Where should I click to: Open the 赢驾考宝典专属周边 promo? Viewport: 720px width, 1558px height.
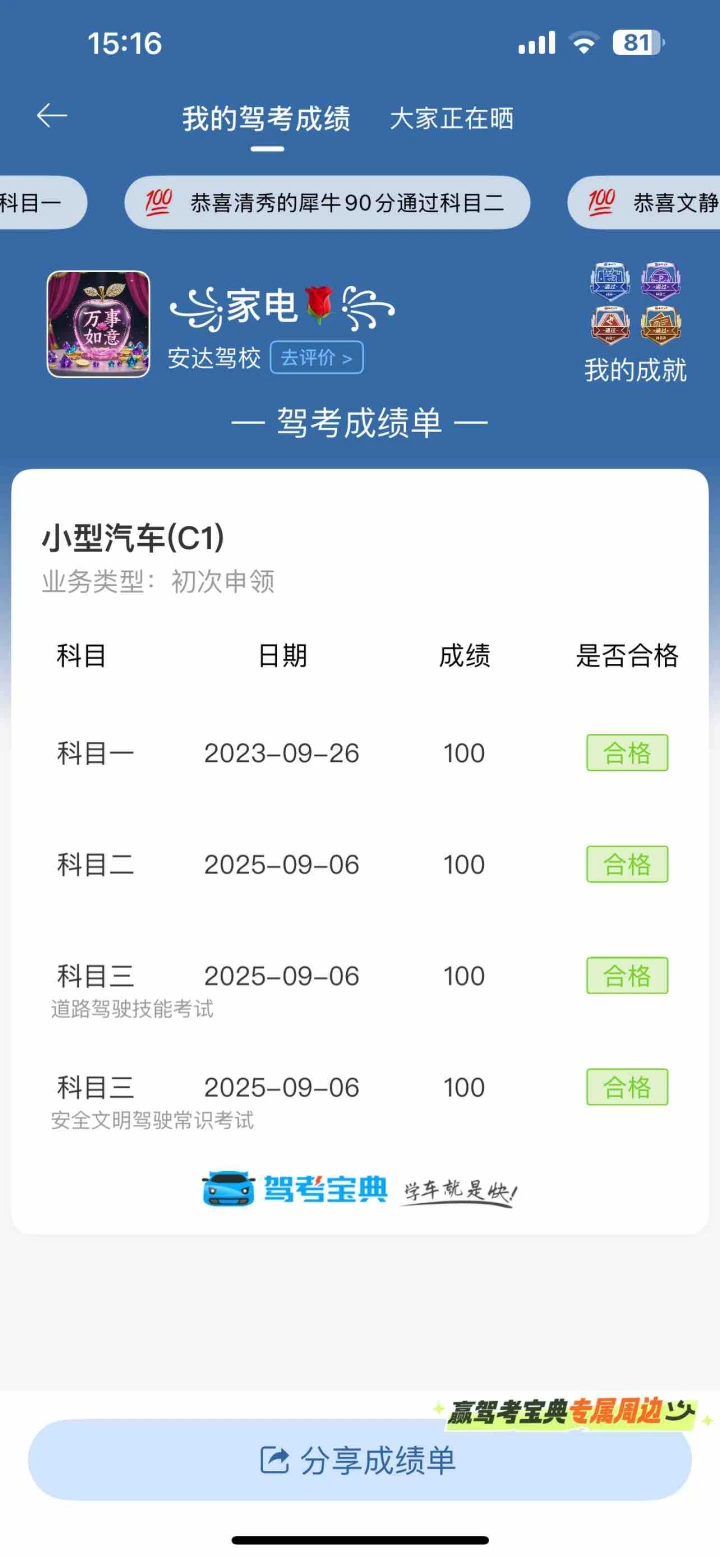(570, 1412)
